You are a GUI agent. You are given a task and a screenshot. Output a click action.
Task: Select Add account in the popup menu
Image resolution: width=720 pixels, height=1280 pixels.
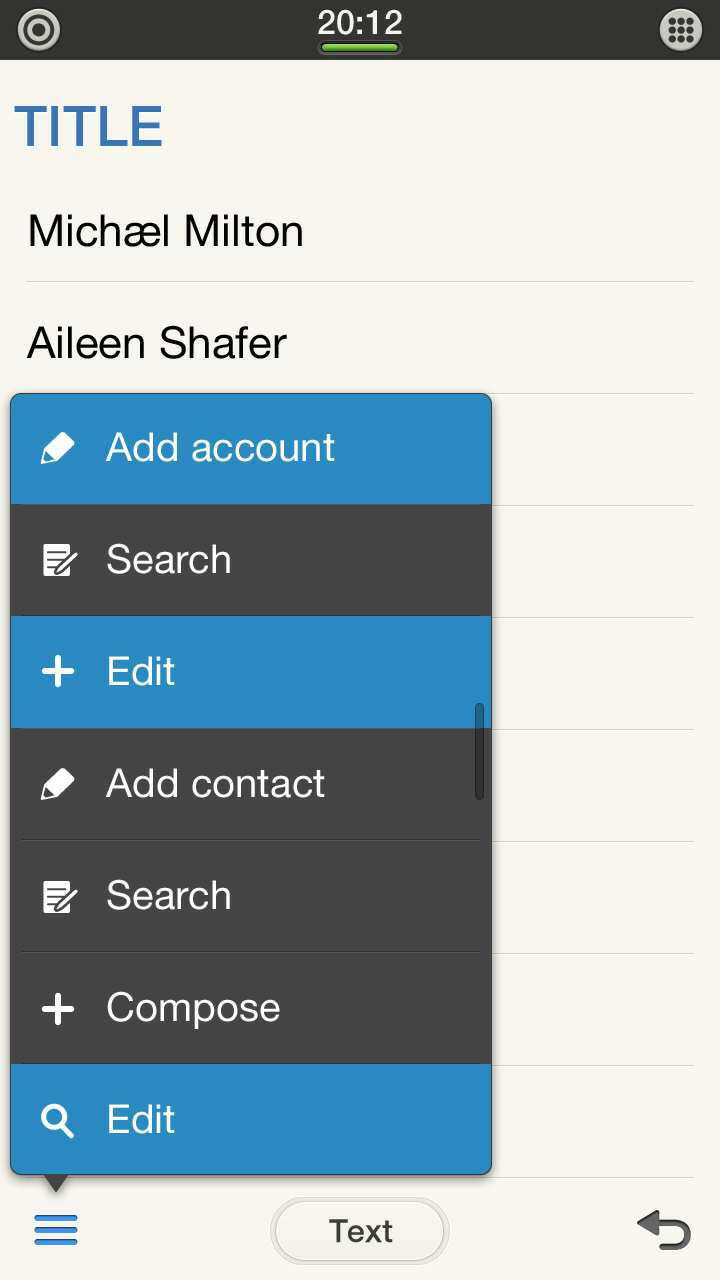click(x=250, y=448)
